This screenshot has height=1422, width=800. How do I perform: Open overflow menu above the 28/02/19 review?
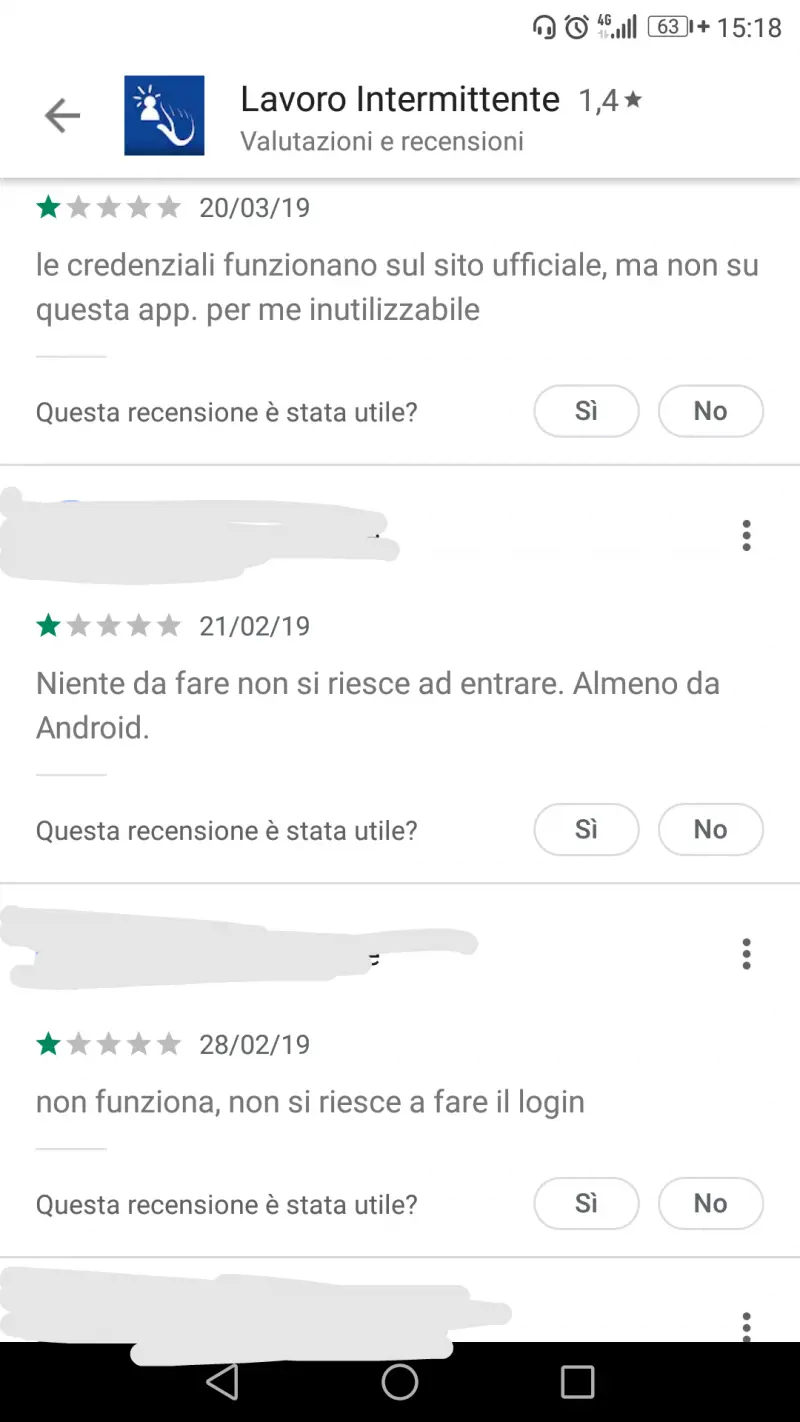coord(746,954)
